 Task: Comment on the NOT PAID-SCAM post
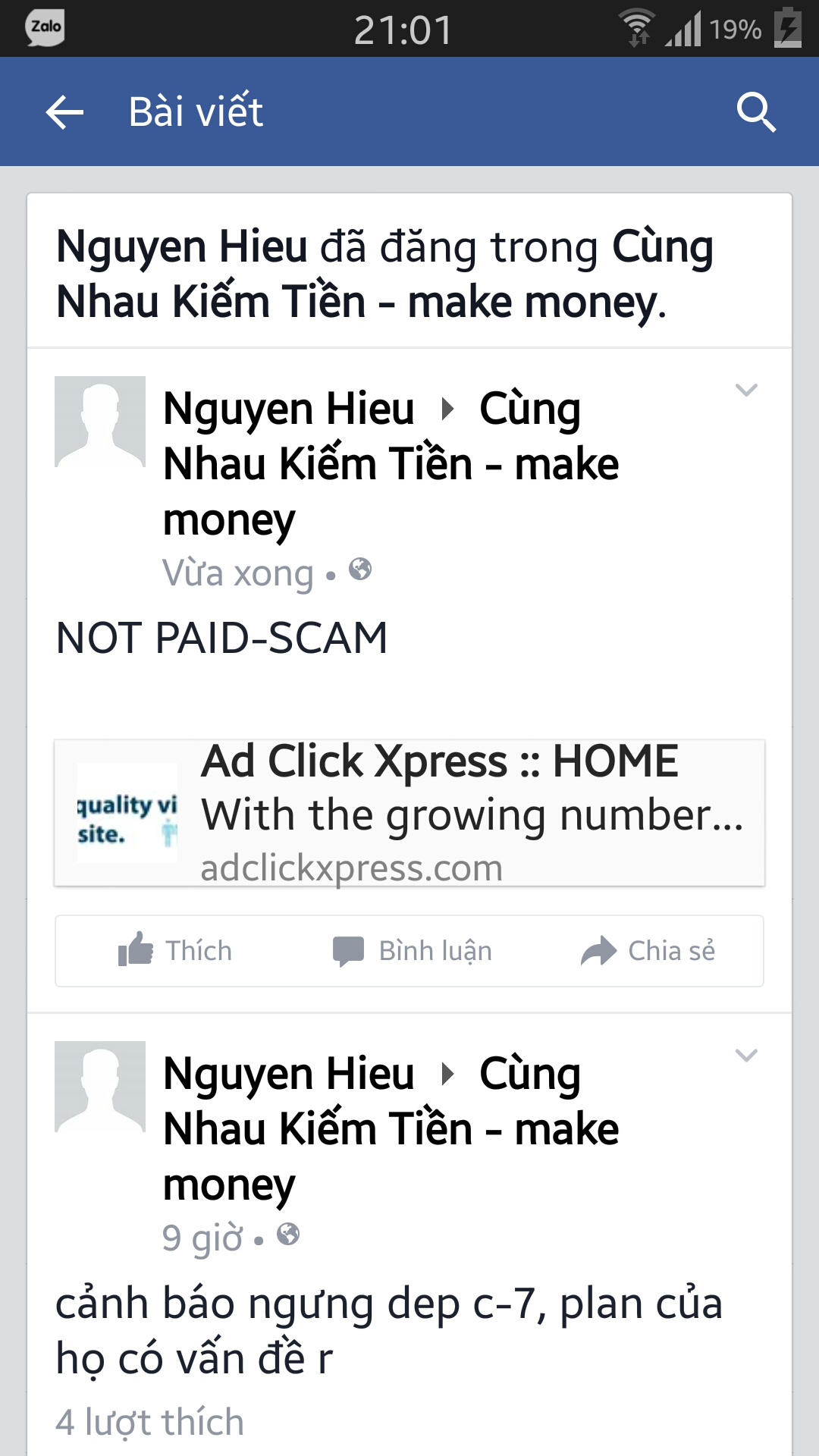[413, 950]
